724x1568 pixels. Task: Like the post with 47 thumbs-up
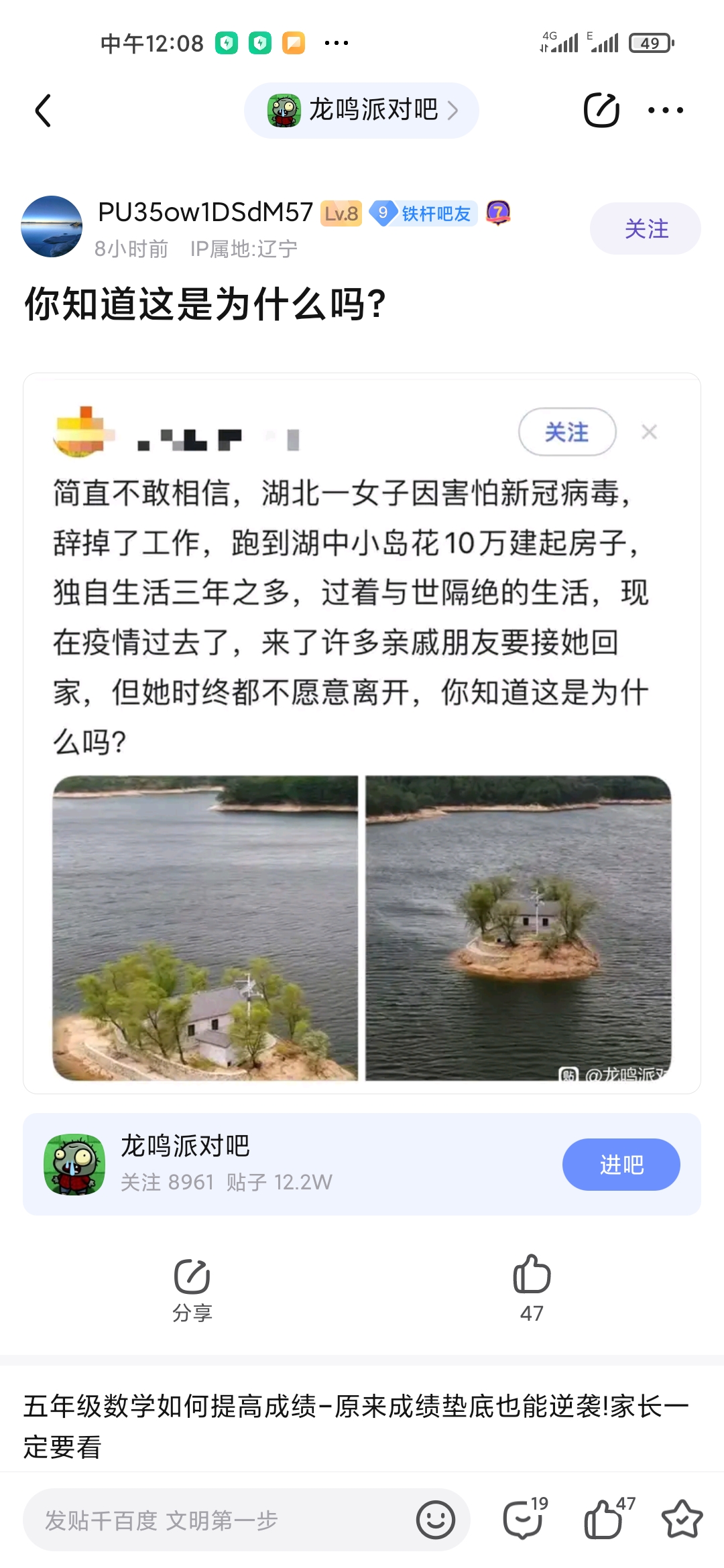pos(532,1288)
